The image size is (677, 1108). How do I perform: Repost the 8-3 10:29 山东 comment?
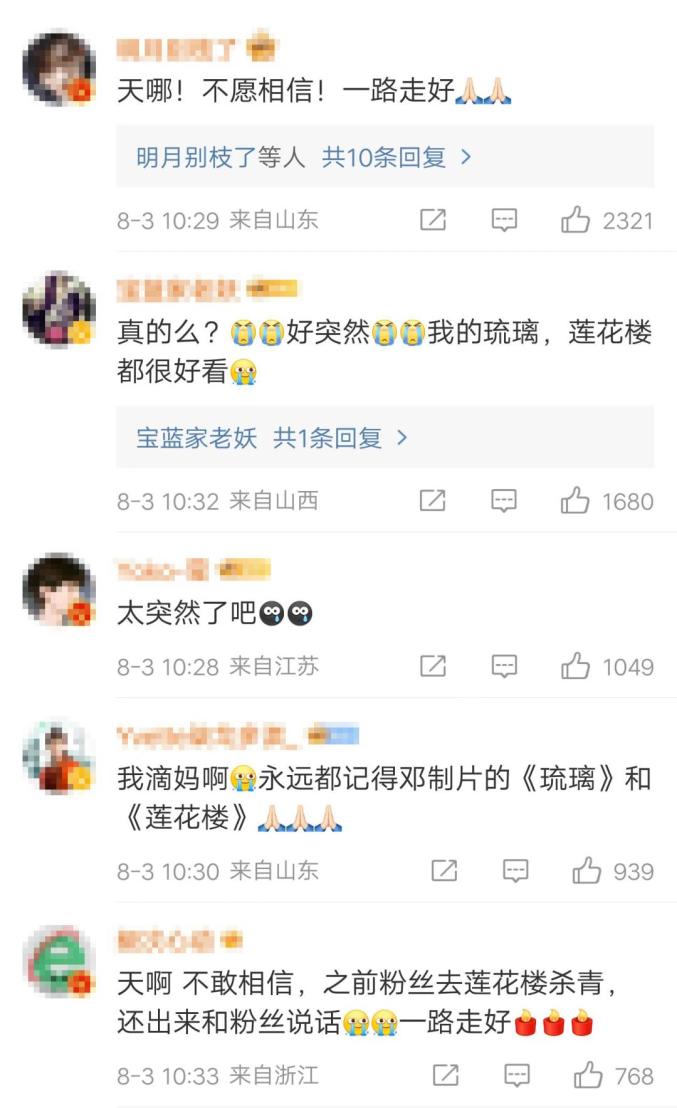432,220
